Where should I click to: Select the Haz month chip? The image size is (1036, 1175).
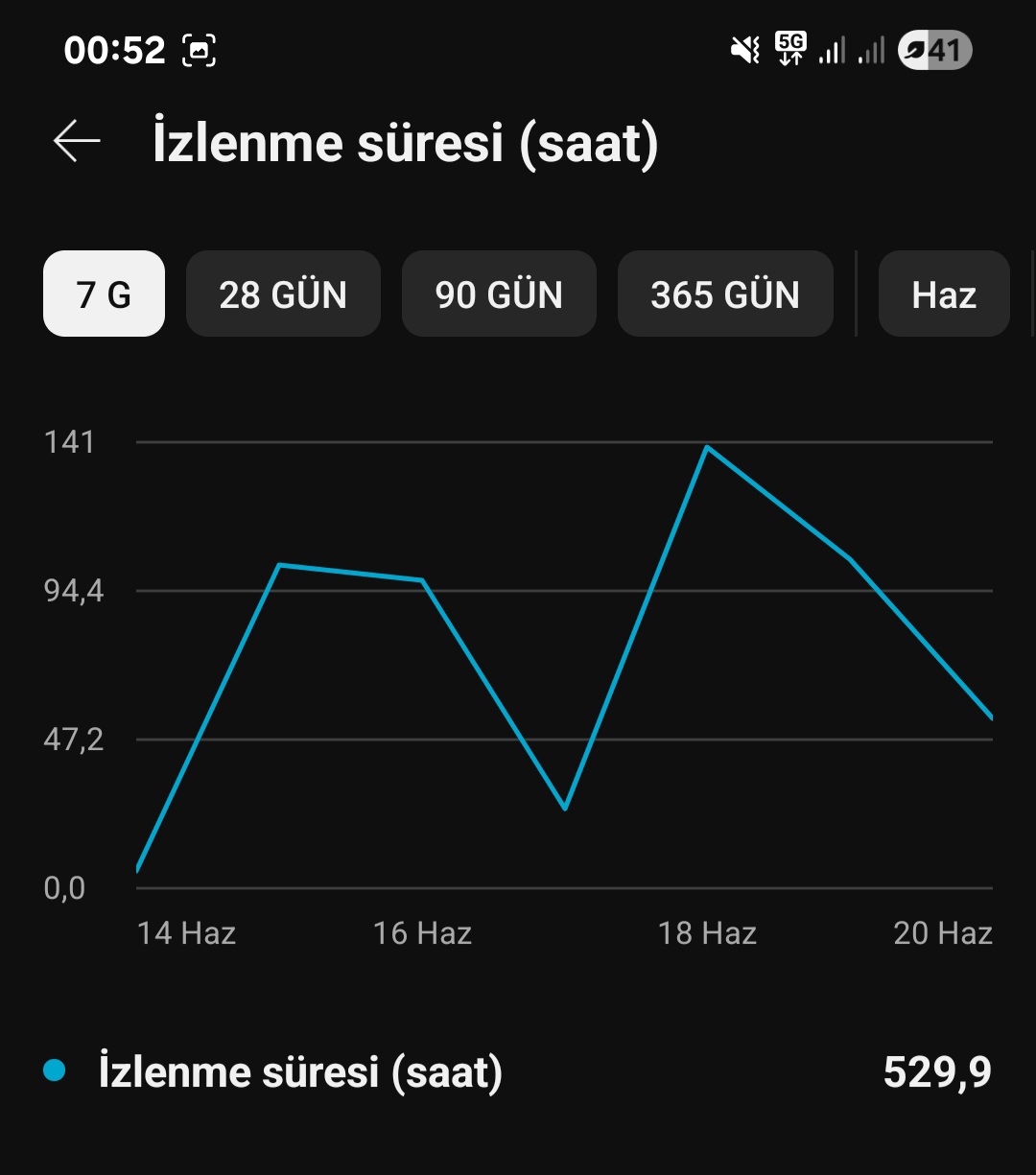[x=944, y=294]
